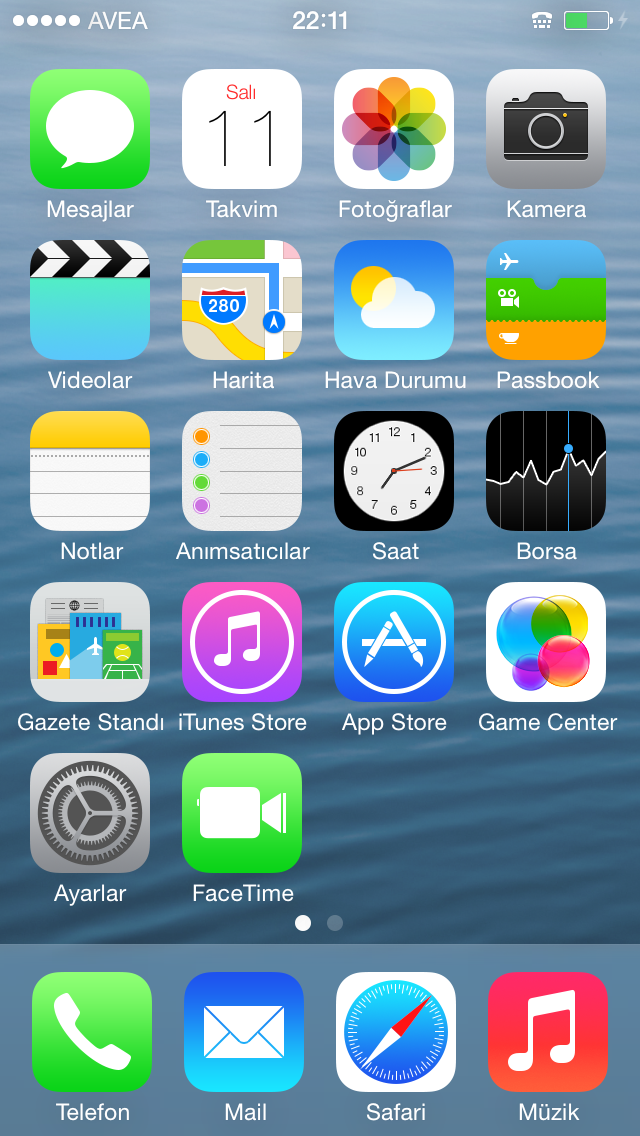Open Safari browser from the dock

[396, 1032]
